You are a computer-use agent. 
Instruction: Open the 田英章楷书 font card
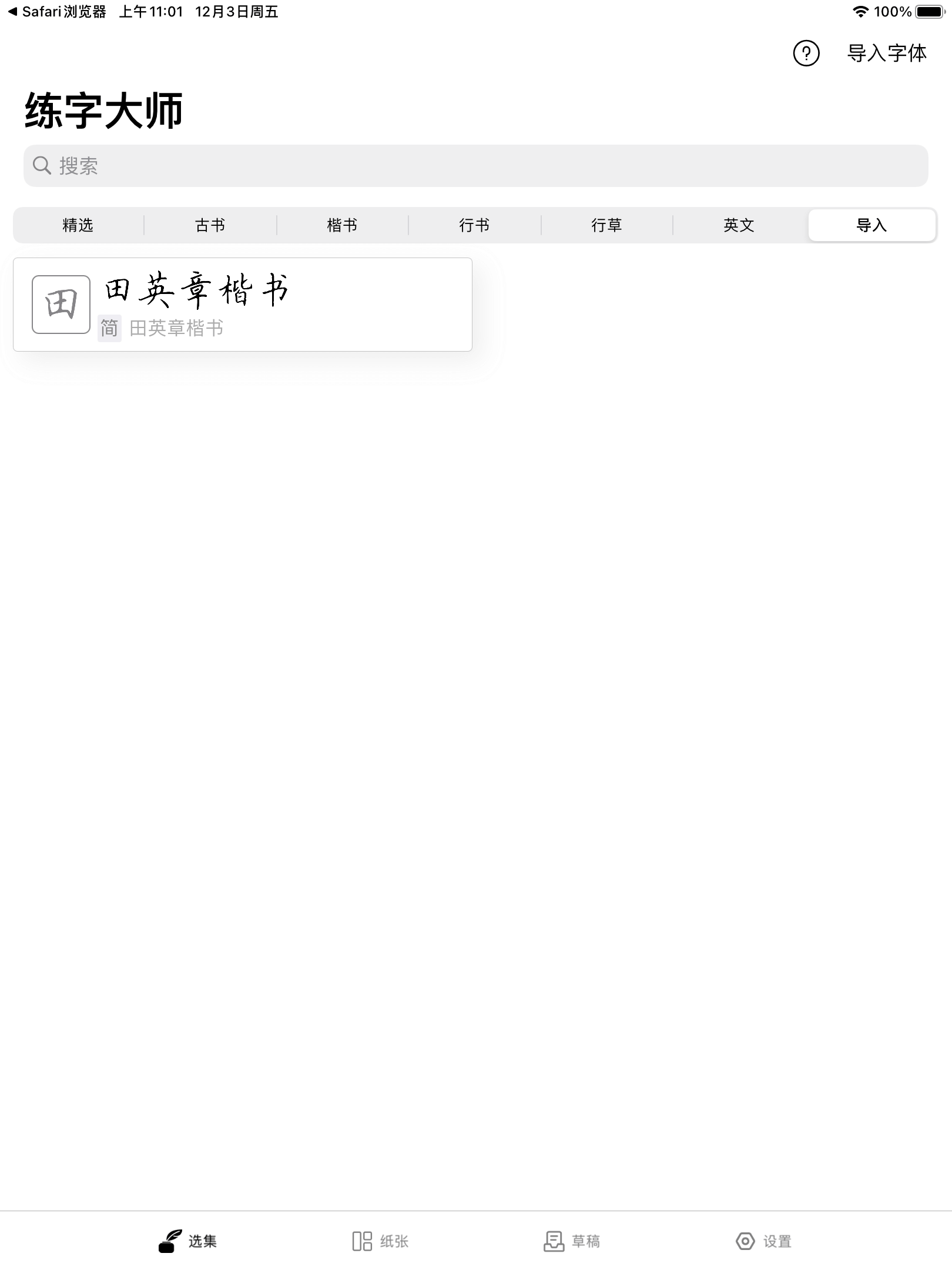(x=242, y=305)
